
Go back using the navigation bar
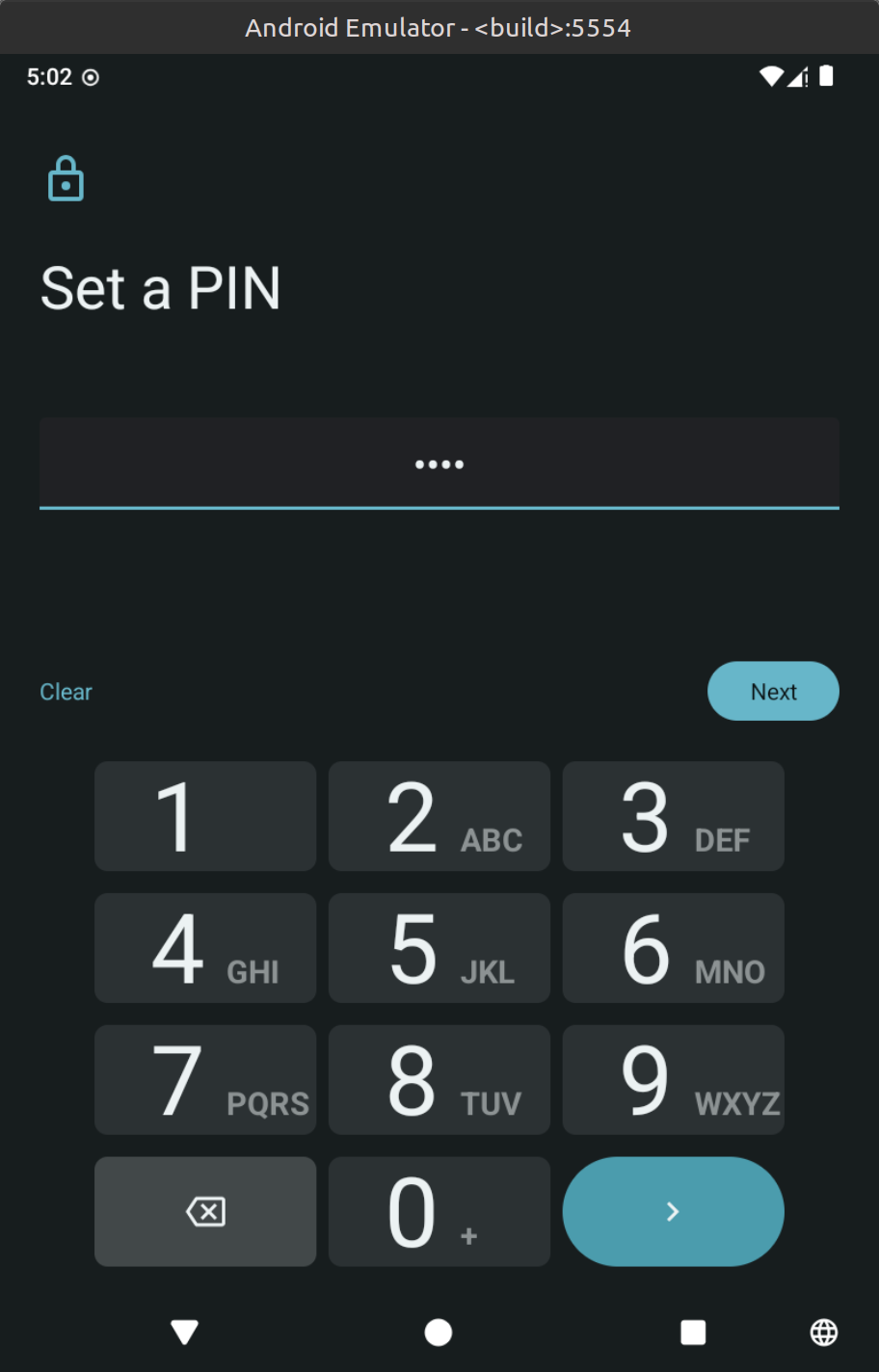point(184,1332)
